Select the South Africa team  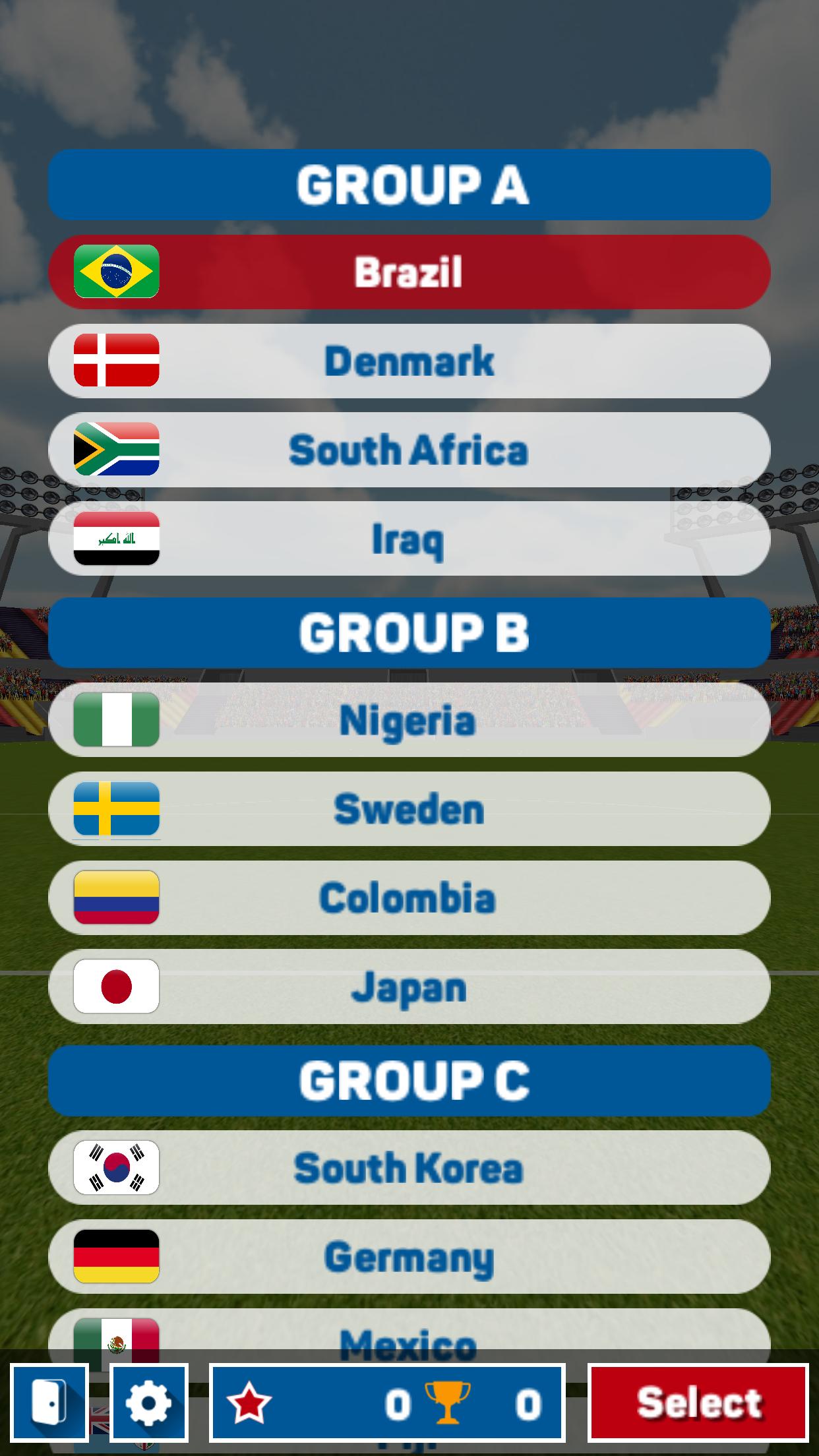[x=409, y=450]
